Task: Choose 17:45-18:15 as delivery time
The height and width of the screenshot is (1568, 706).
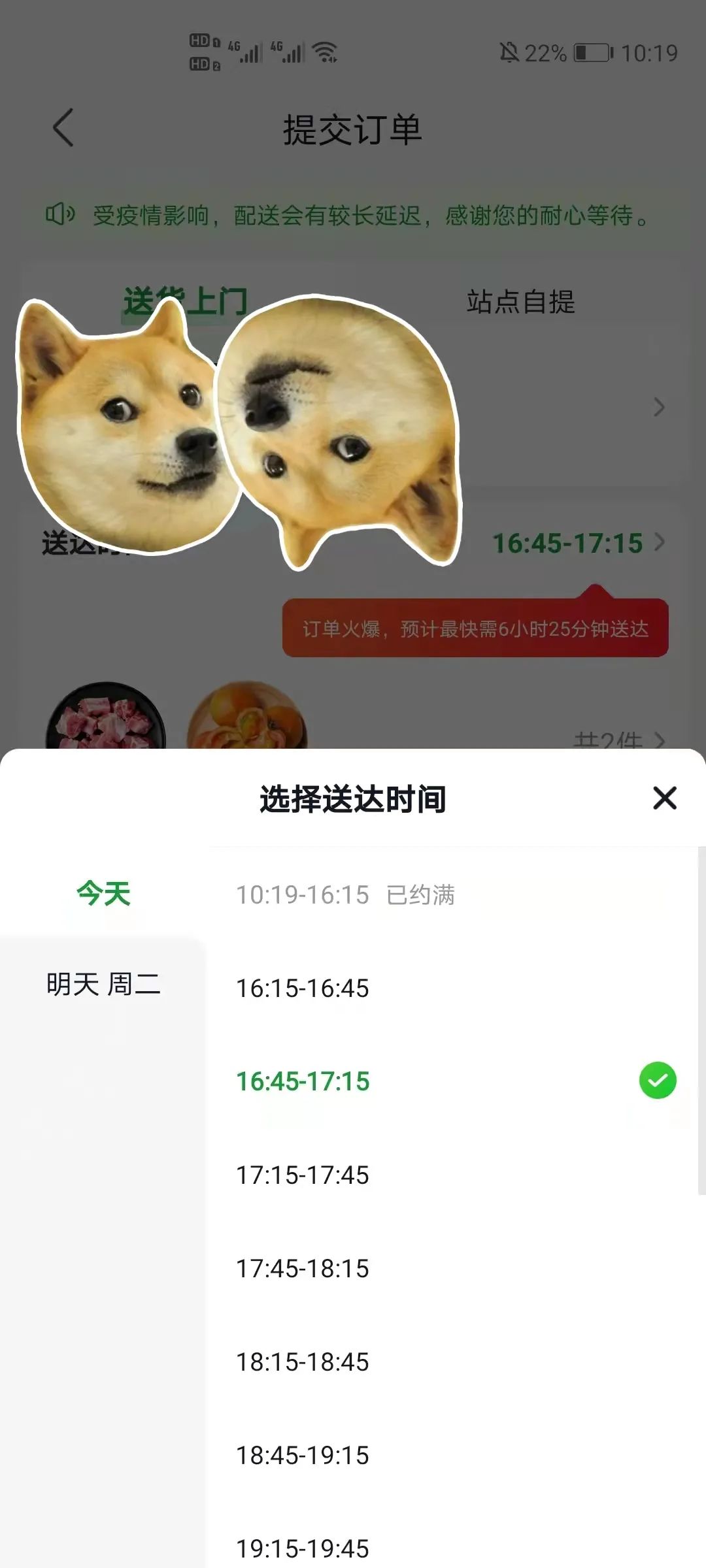Action: coord(303,1268)
